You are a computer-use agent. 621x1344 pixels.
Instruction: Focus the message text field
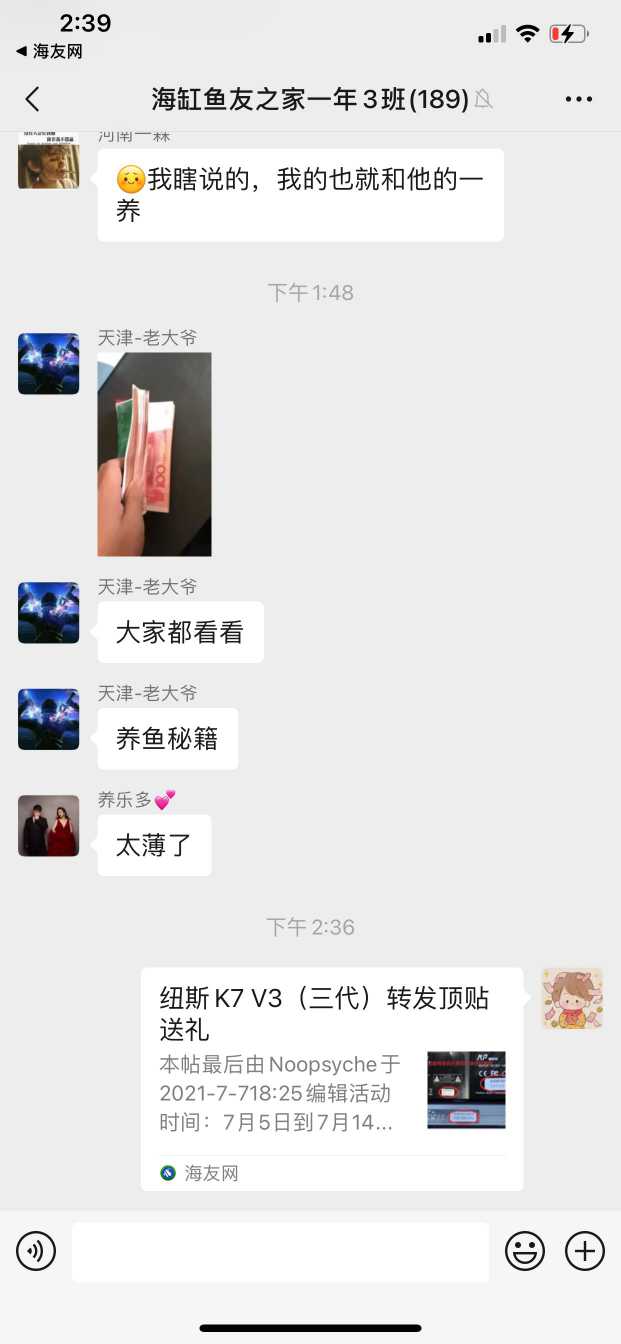tap(280, 1251)
